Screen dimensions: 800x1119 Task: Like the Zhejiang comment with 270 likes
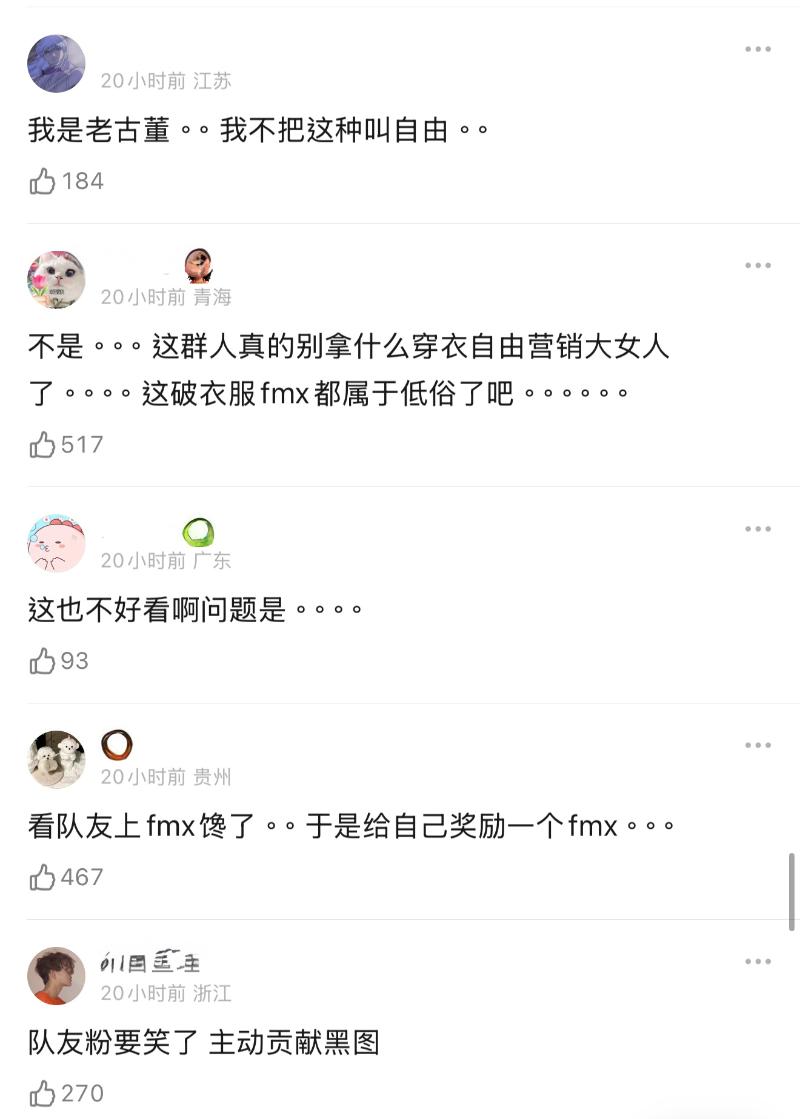(x=43, y=1093)
